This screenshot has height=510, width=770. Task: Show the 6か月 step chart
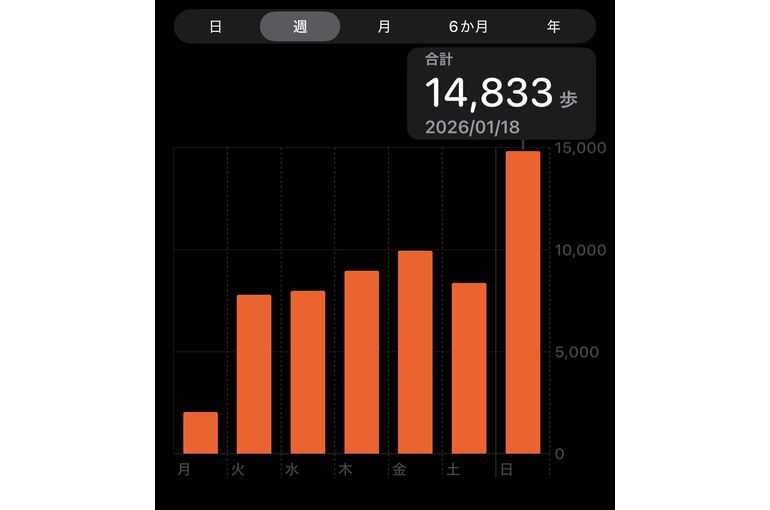[469, 27]
